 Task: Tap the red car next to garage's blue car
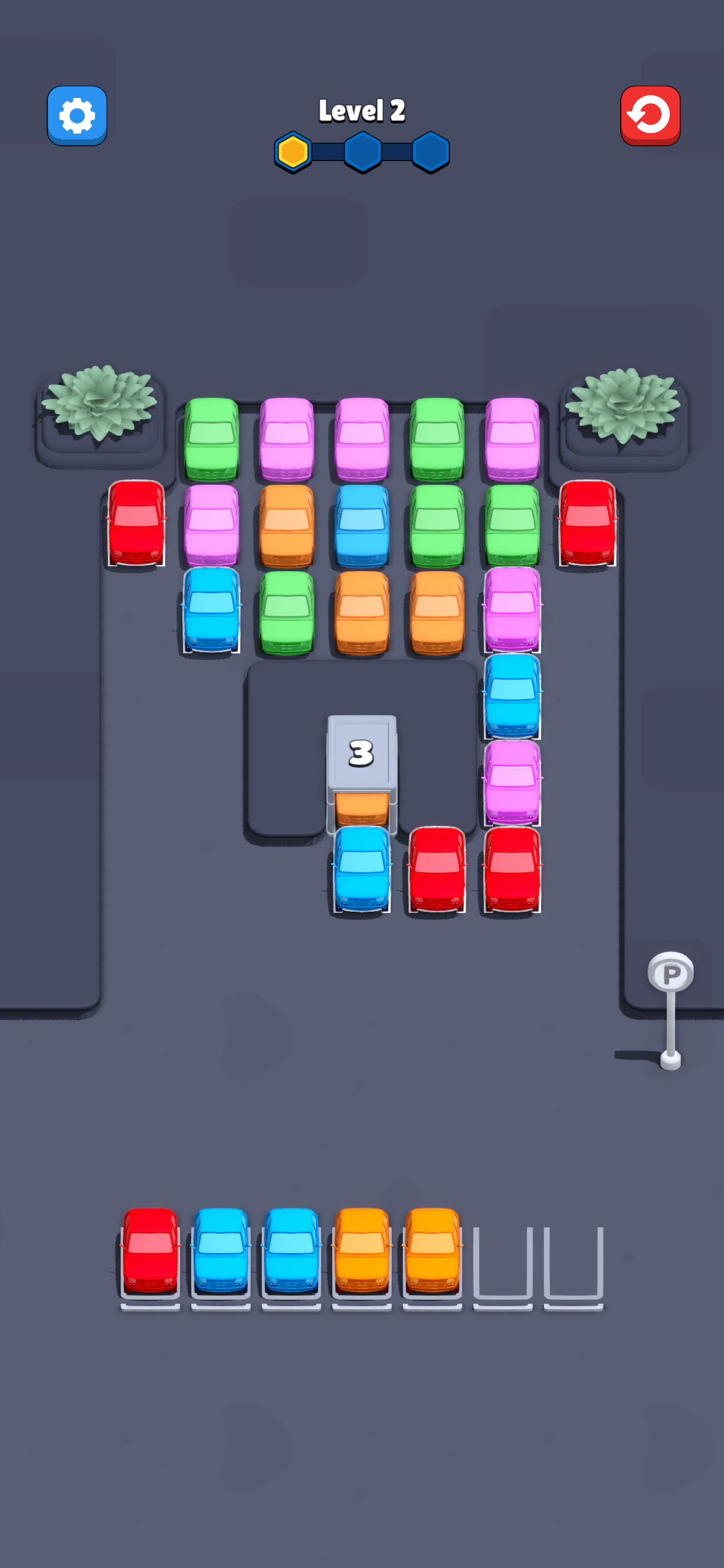click(437, 869)
